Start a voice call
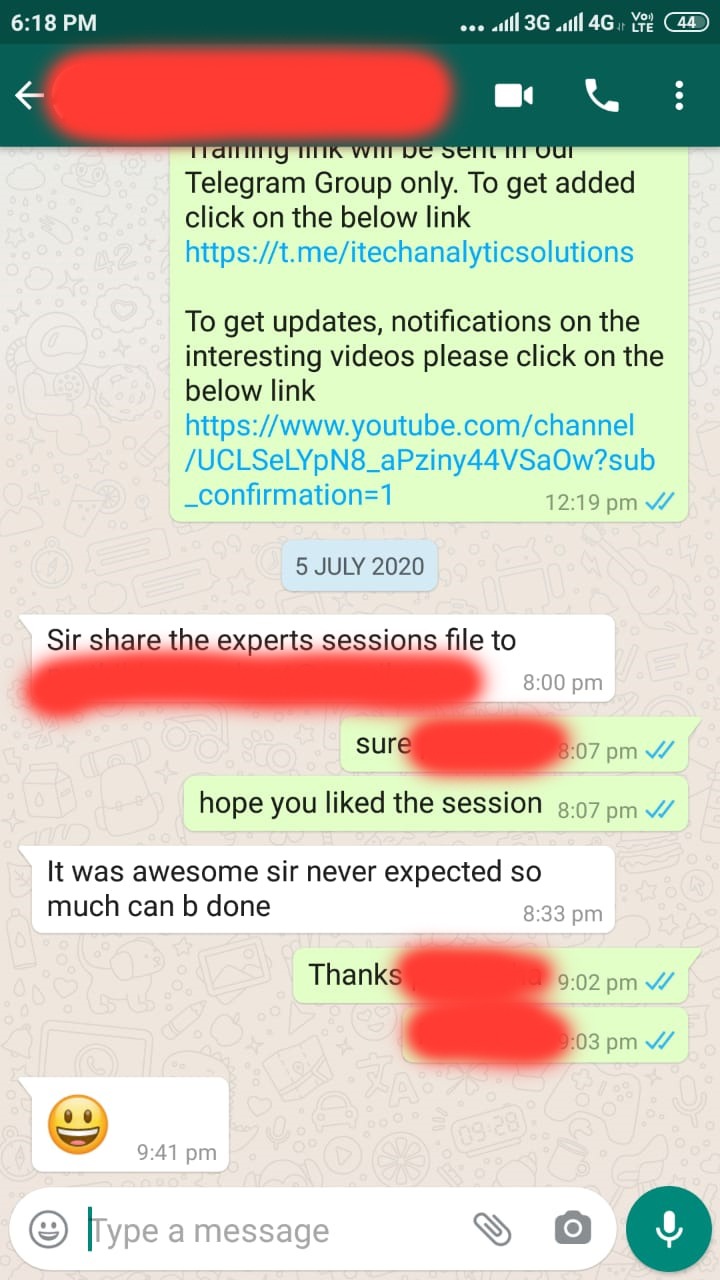The height and width of the screenshot is (1280, 720). (601, 96)
